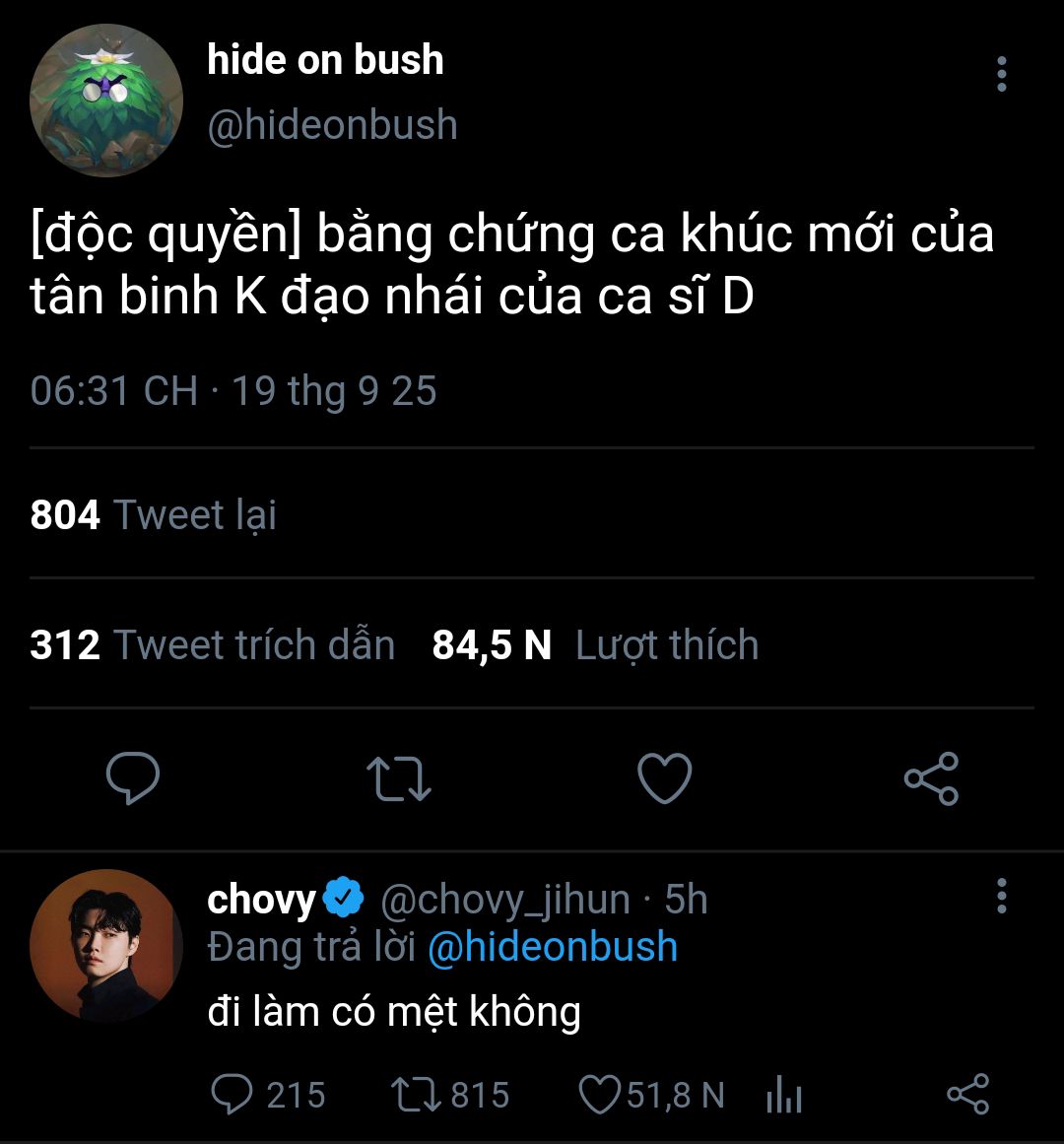View the 804 Tweet lại list

(153, 514)
